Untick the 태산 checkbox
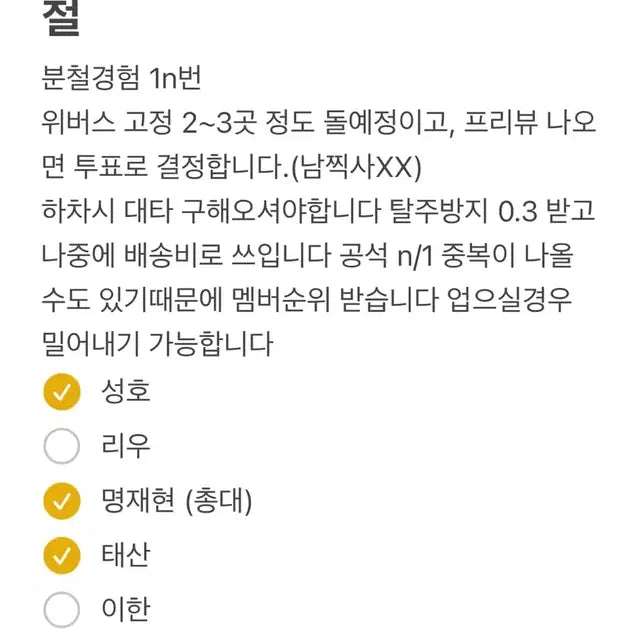Image resolution: width=640 pixels, height=640 pixels. (62, 554)
